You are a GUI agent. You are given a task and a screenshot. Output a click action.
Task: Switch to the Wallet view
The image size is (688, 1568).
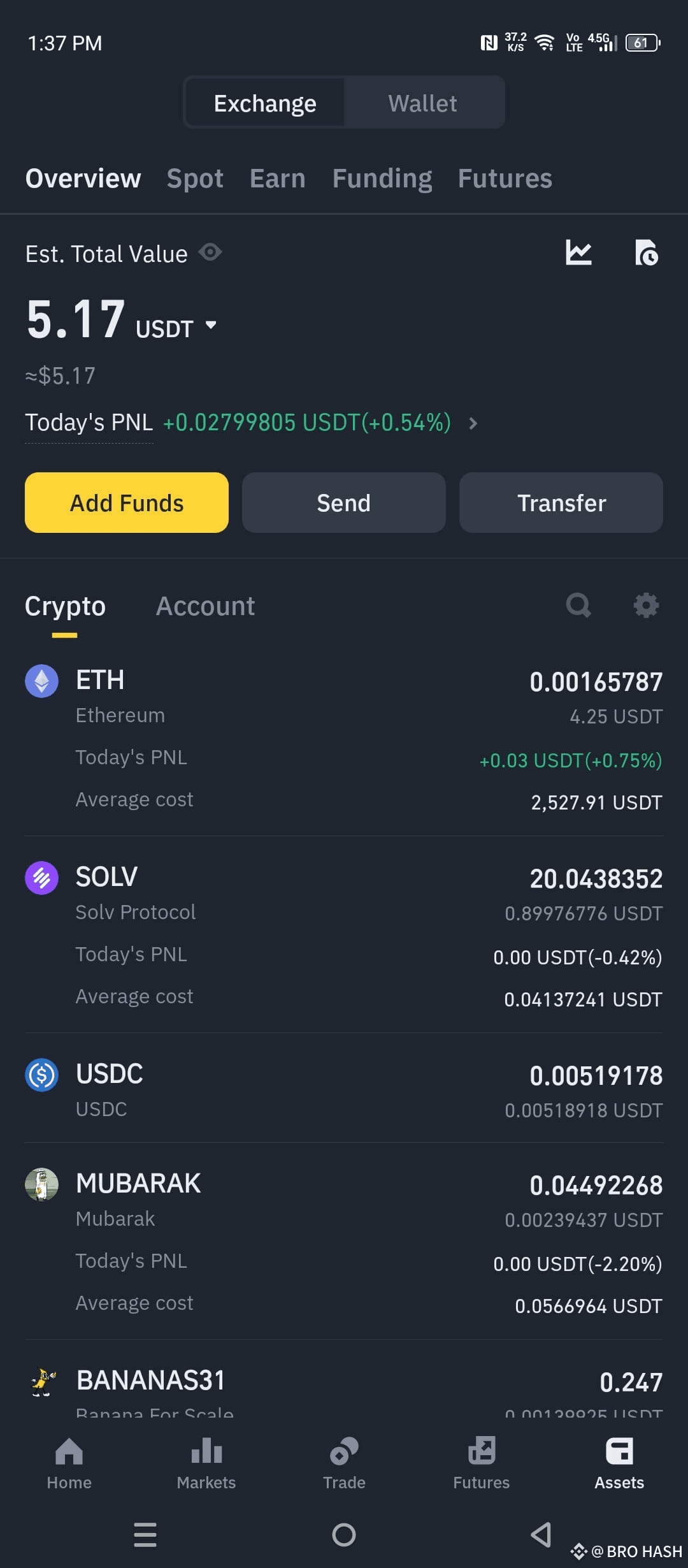[422, 102]
